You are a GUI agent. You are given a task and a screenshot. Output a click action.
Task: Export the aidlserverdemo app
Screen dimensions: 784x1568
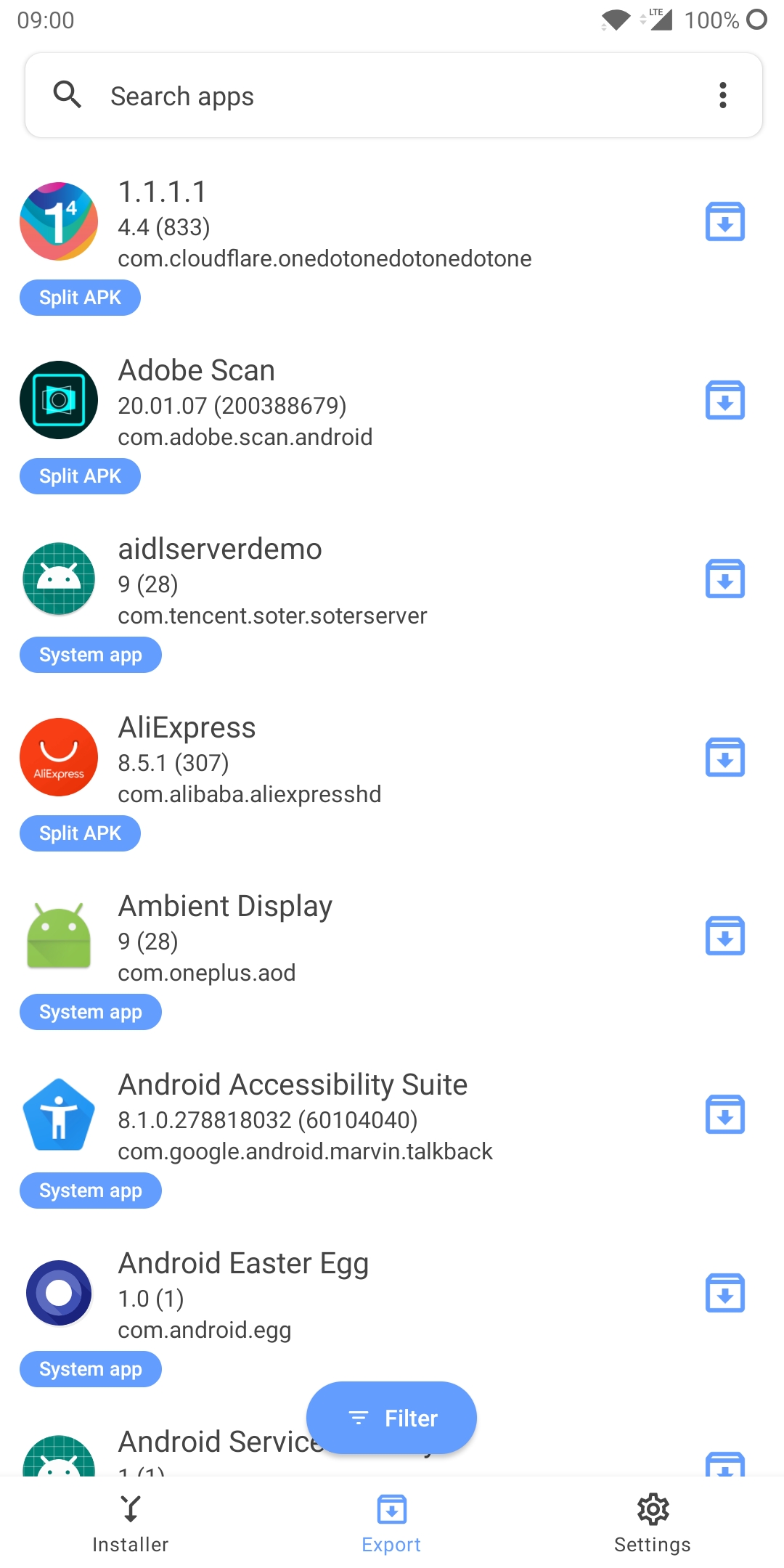pos(724,579)
